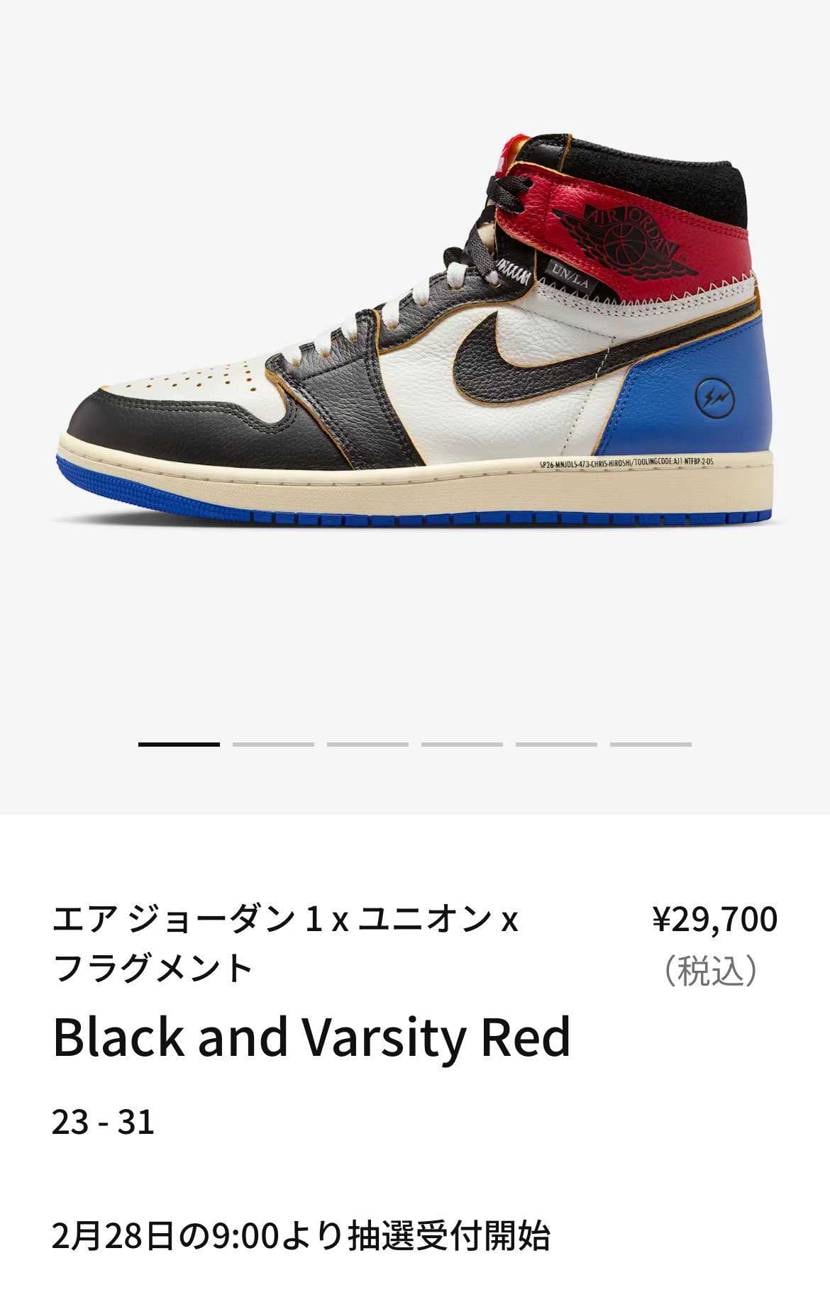This screenshot has width=830, height=1314.
Task: Select the fifth image carousel indicator
Action: pyautogui.click(x=555, y=743)
